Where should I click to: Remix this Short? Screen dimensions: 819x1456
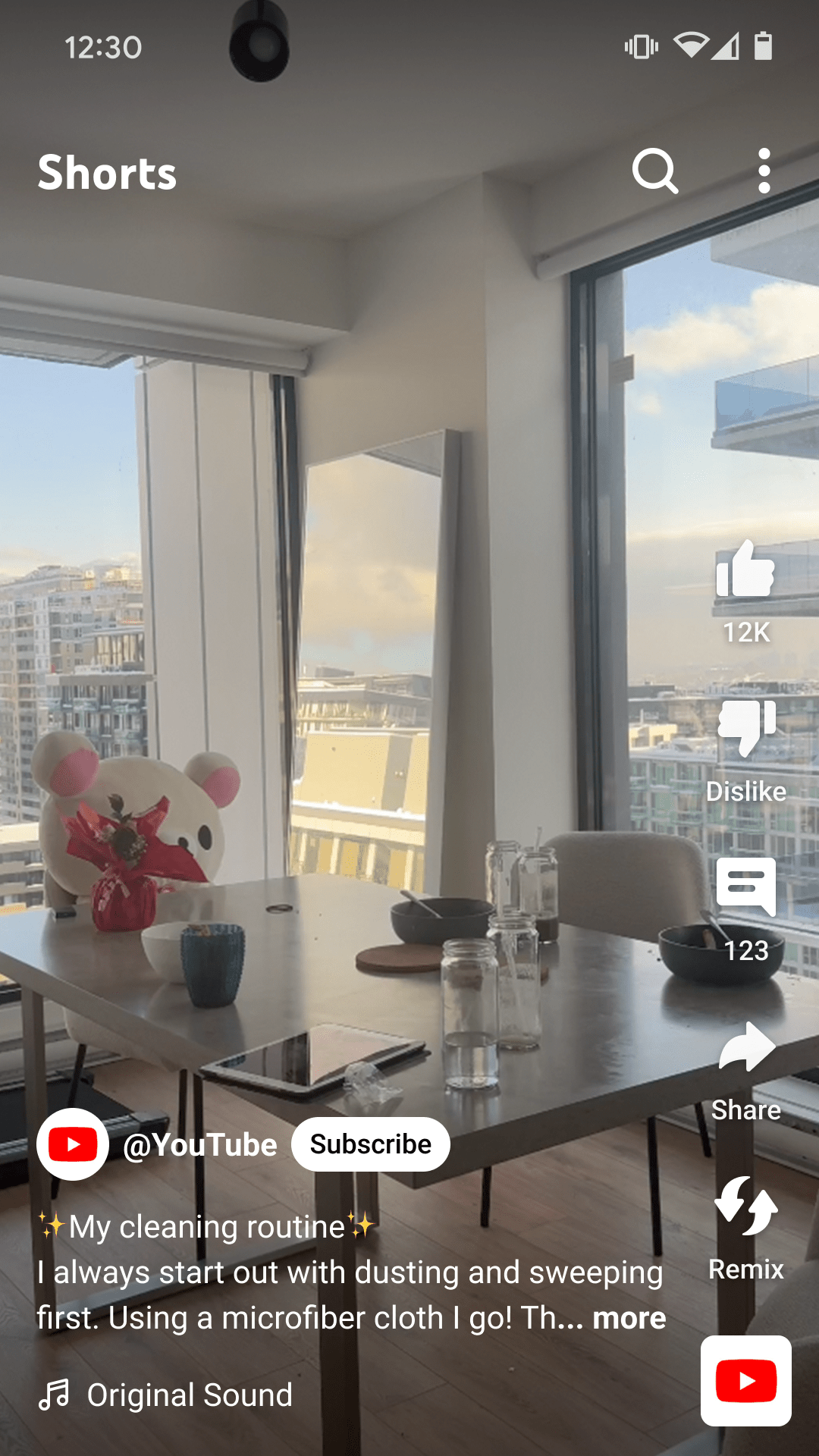(x=746, y=1207)
